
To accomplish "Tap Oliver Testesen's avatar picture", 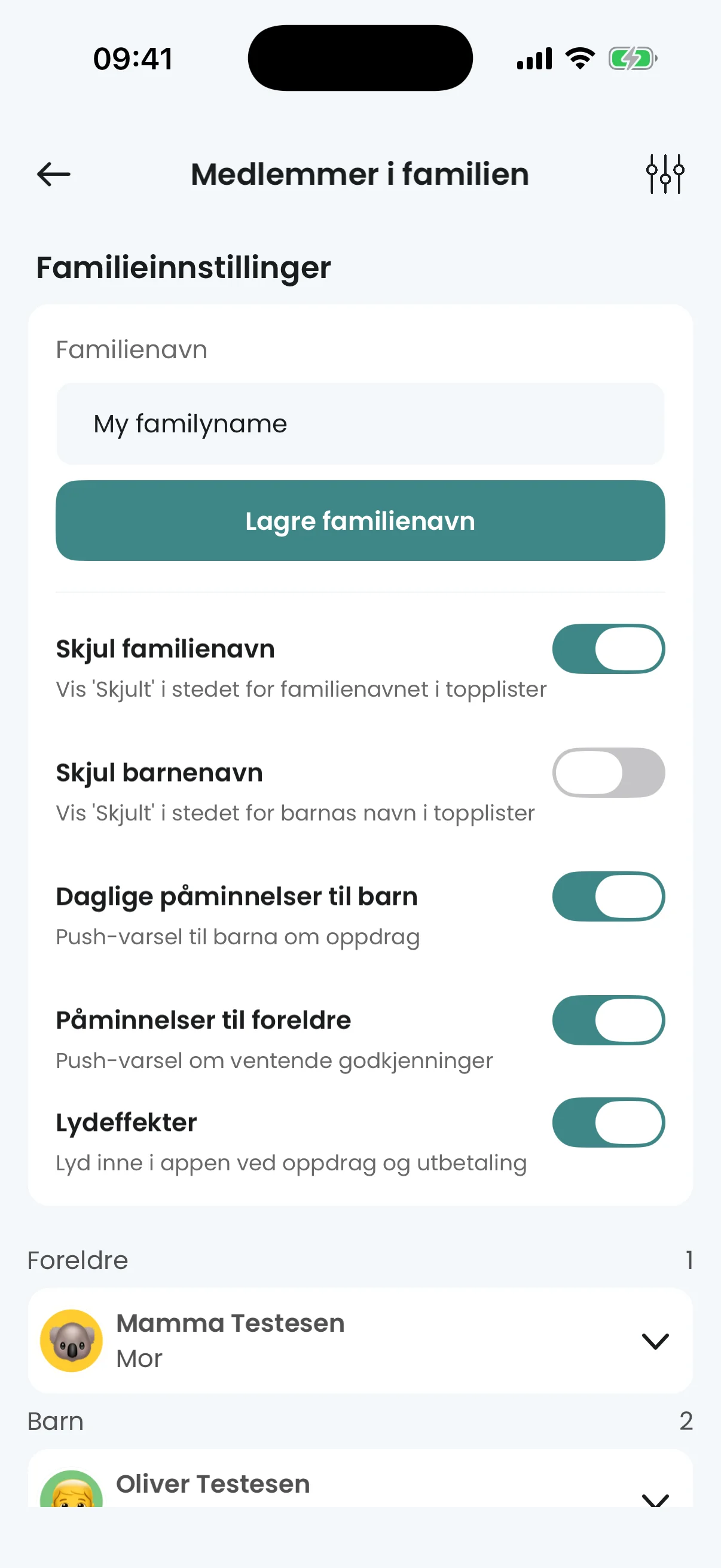I will tap(71, 1491).
